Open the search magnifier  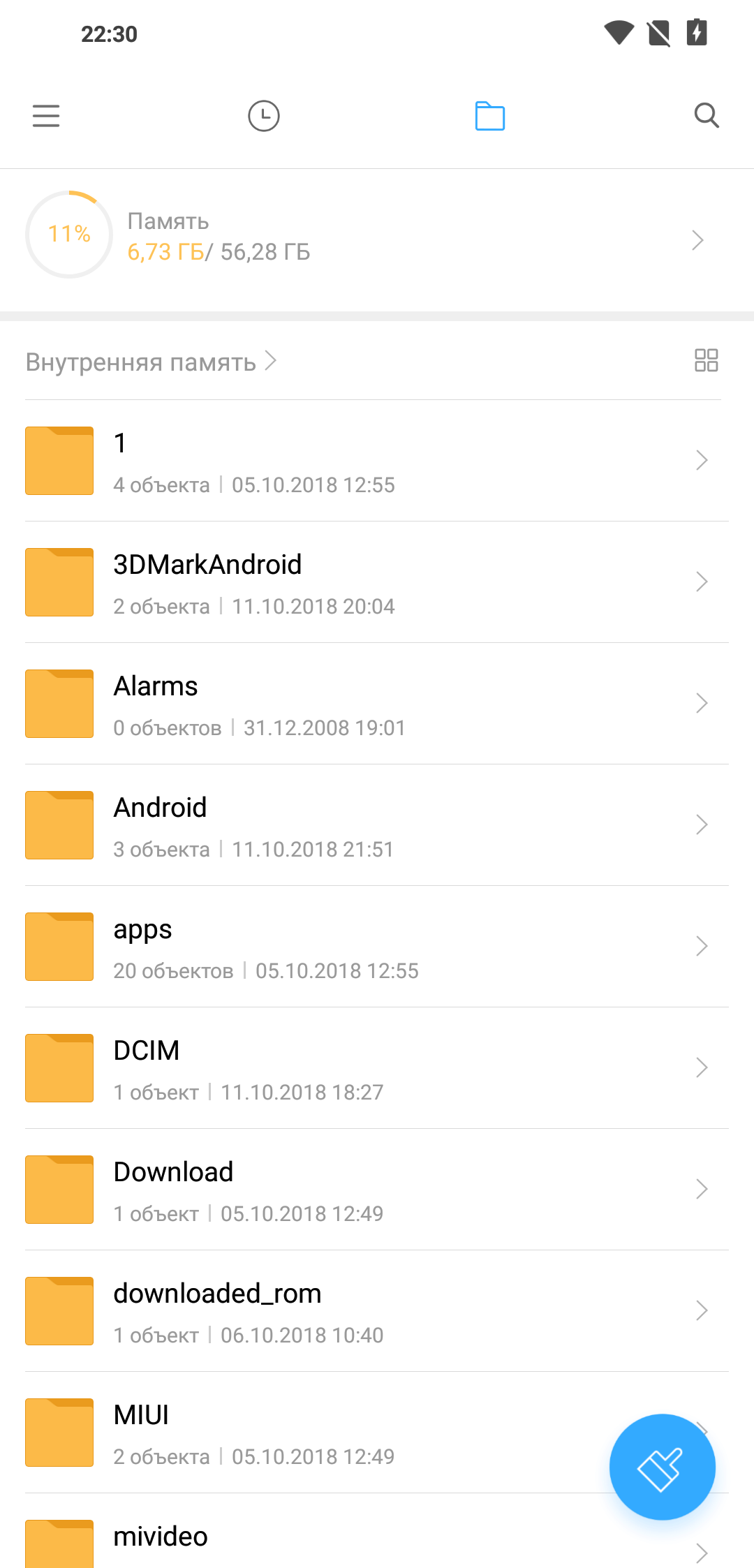coord(707,116)
